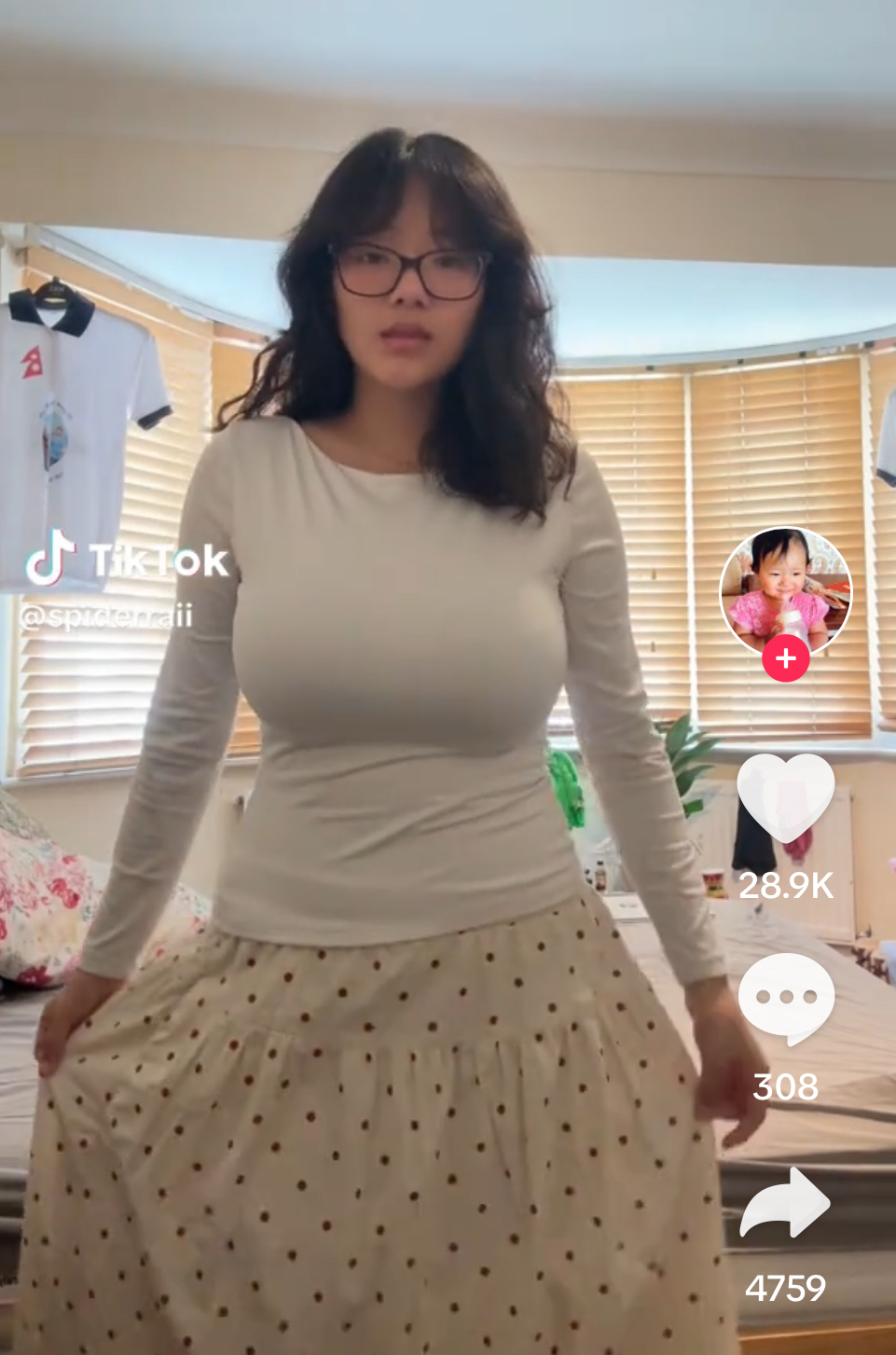The image size is (896, 1355).
Task: Like this video with the heart icon
Action: 785,798
